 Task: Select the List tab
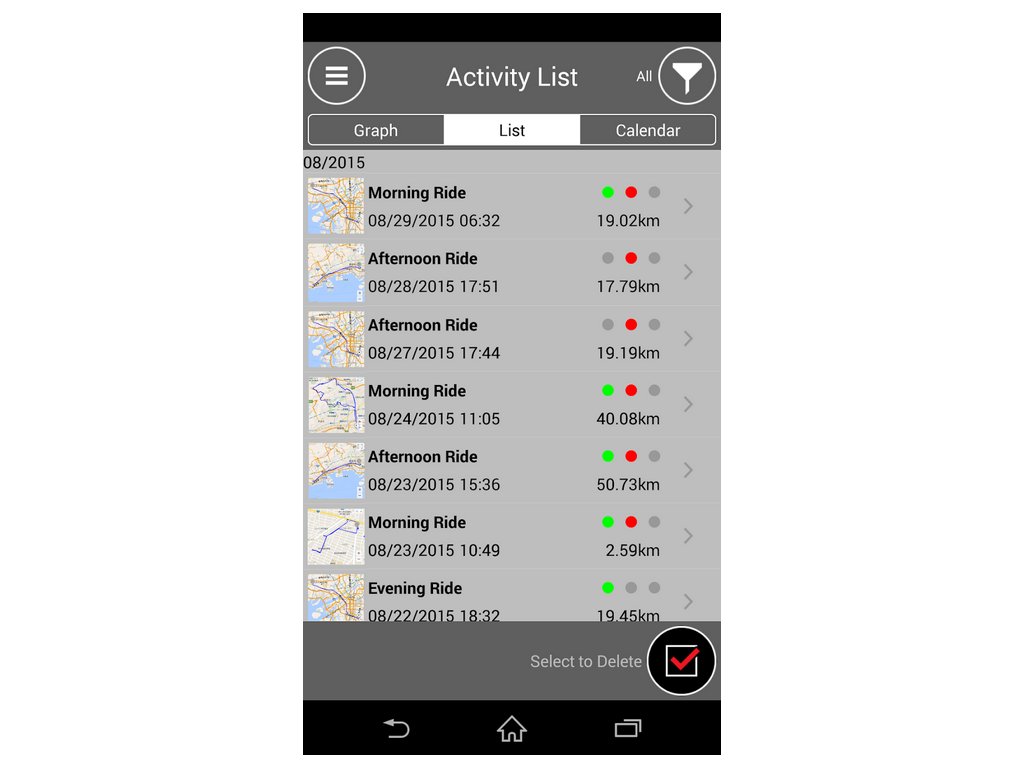click(512, 130)
